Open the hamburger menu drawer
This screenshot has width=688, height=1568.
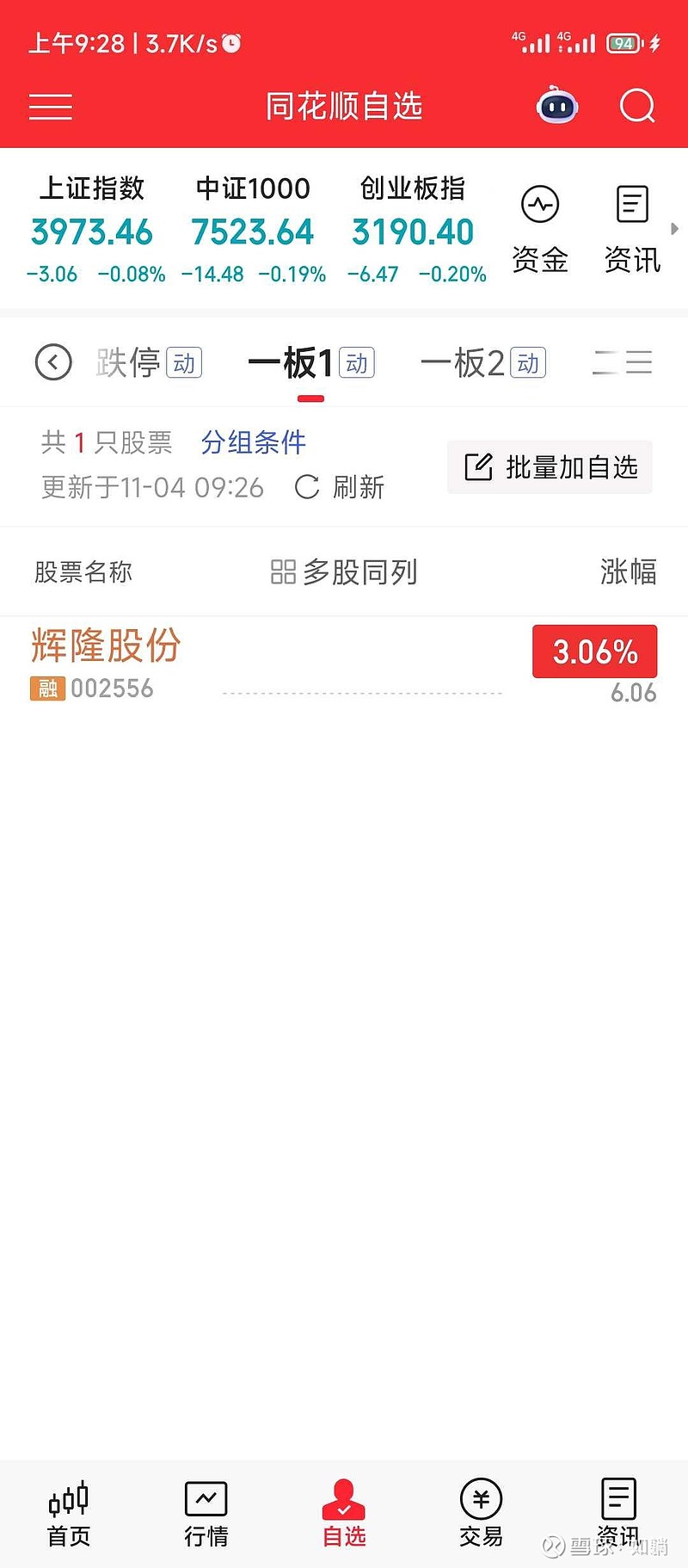[x=50, y=105]
